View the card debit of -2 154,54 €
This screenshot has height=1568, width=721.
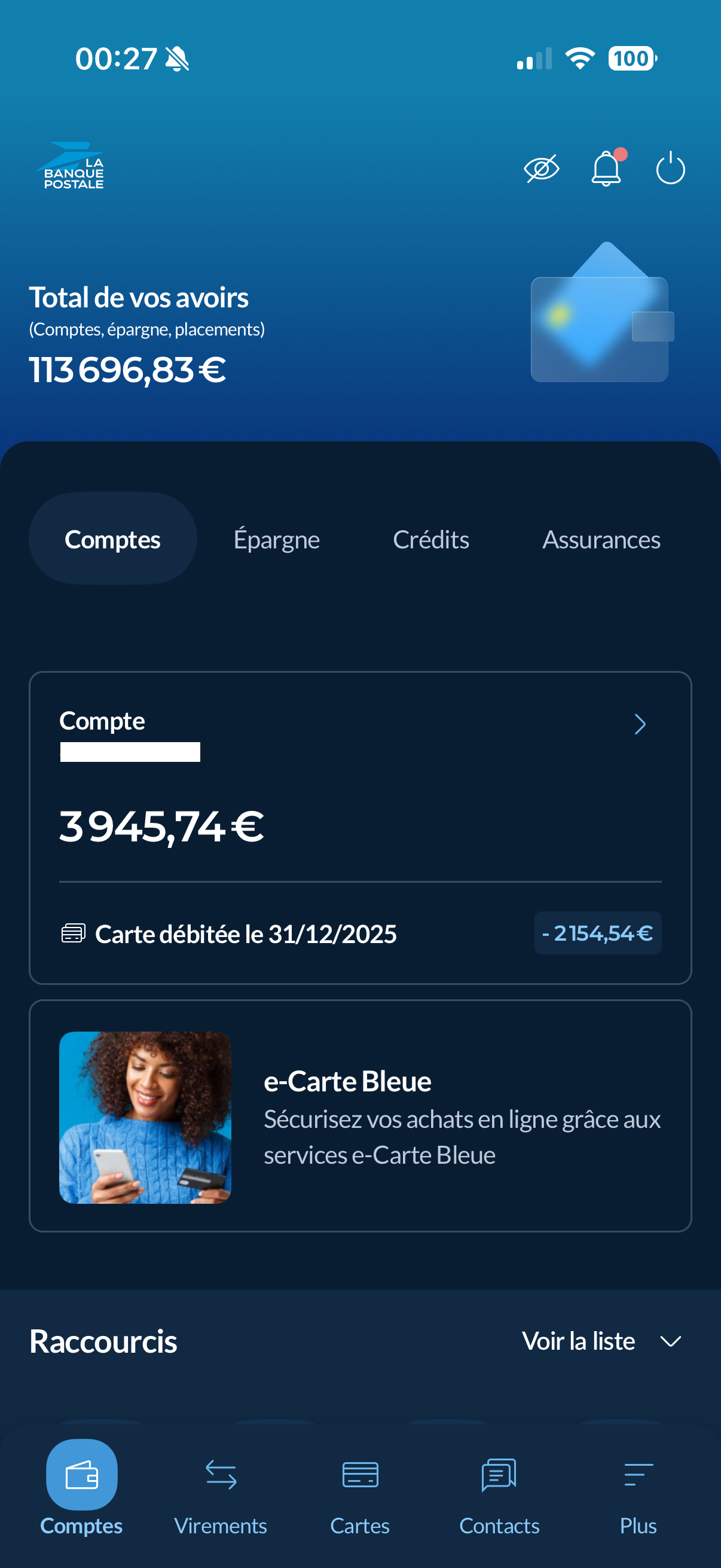click(x=597, y=933)
